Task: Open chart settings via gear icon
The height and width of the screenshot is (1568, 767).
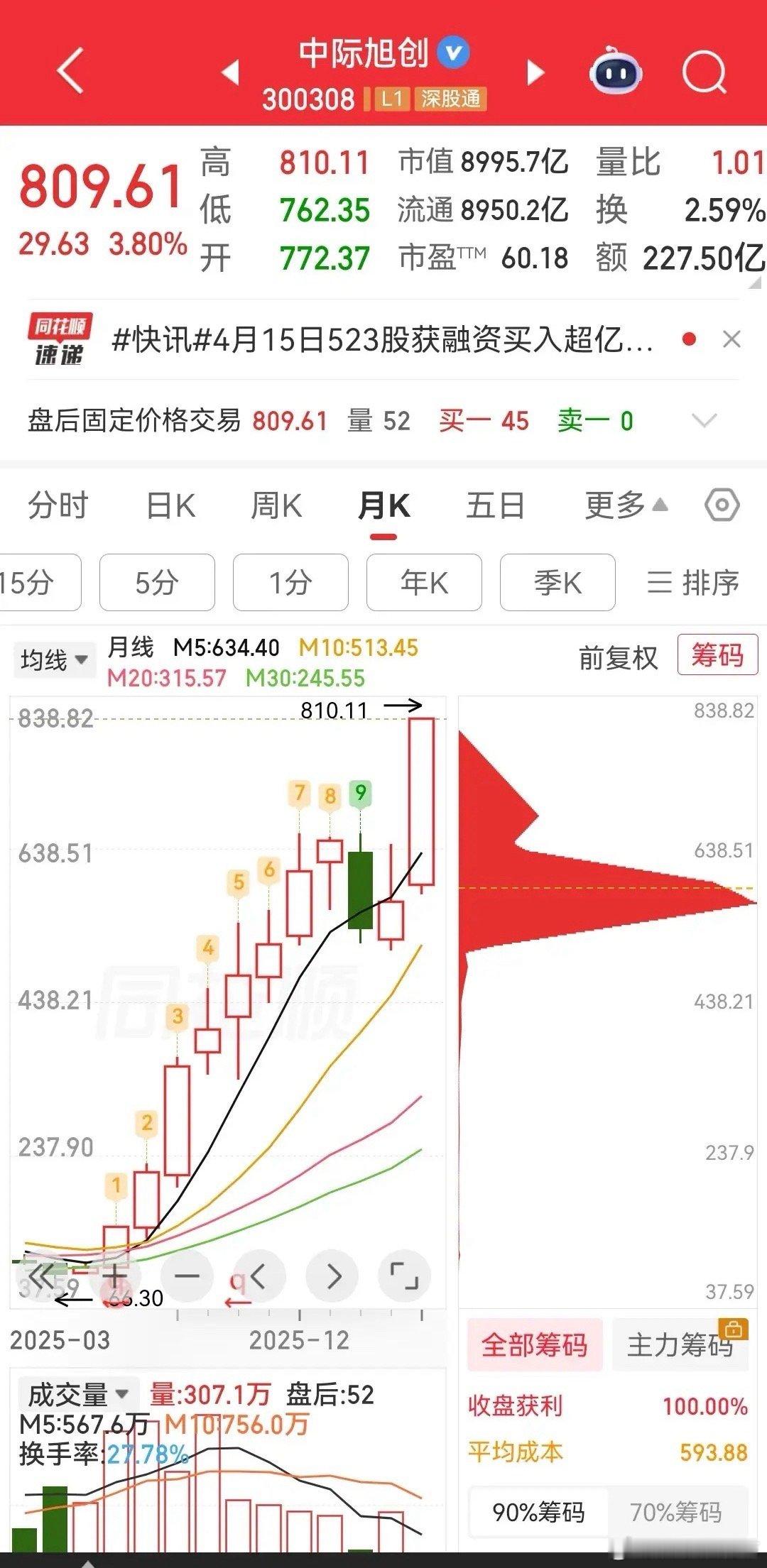Action: pos(722,505)
